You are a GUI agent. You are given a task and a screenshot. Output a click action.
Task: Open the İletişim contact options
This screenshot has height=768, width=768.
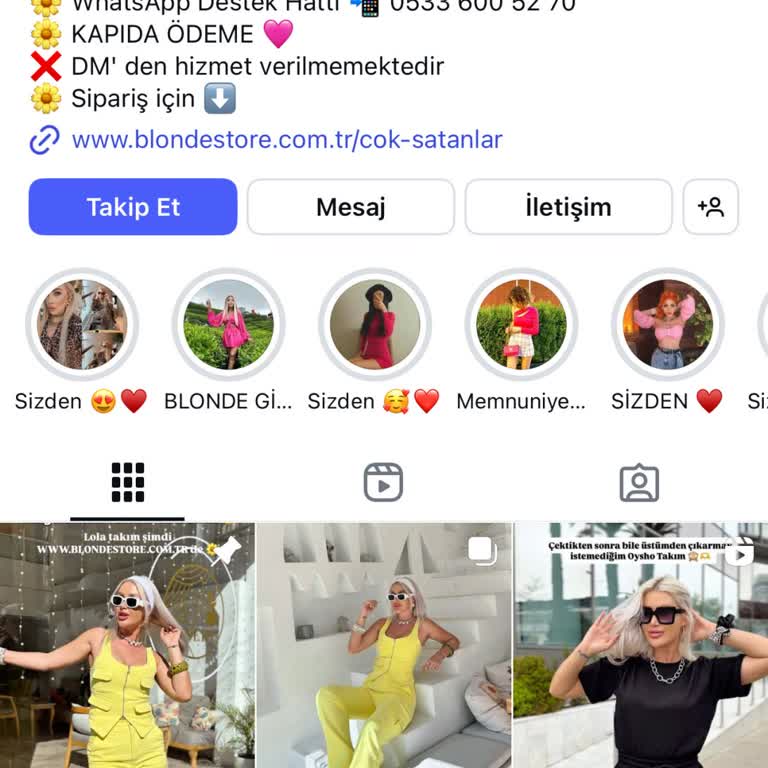pos(568,207)
